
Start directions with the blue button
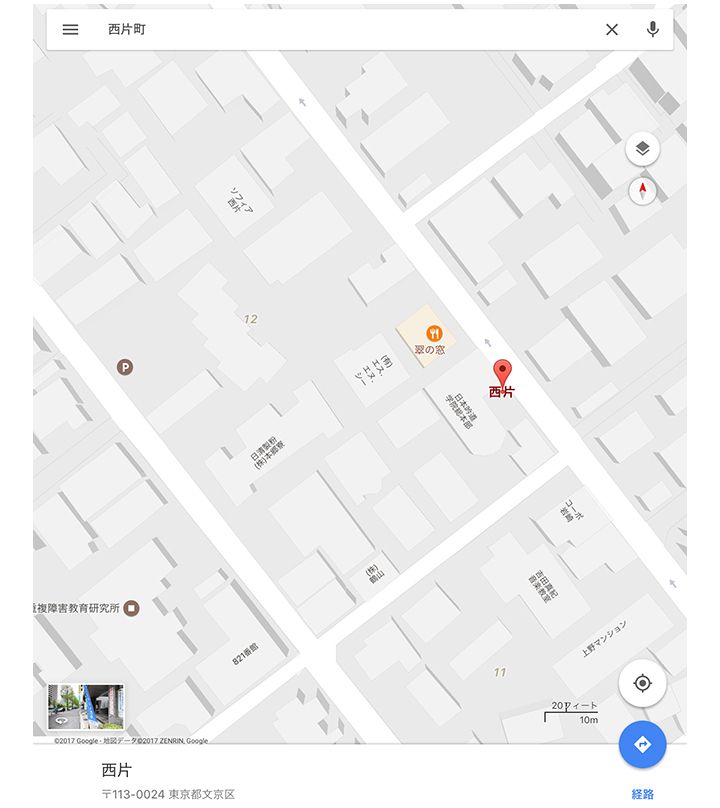(x=642, y=744)
